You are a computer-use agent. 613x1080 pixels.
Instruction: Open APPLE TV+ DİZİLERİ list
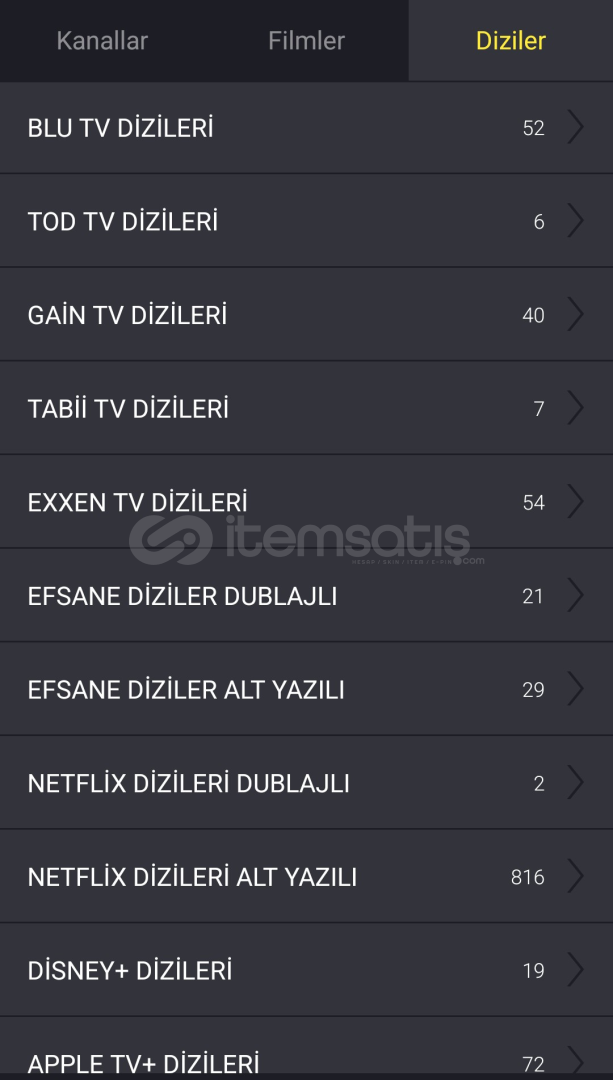306,1058
